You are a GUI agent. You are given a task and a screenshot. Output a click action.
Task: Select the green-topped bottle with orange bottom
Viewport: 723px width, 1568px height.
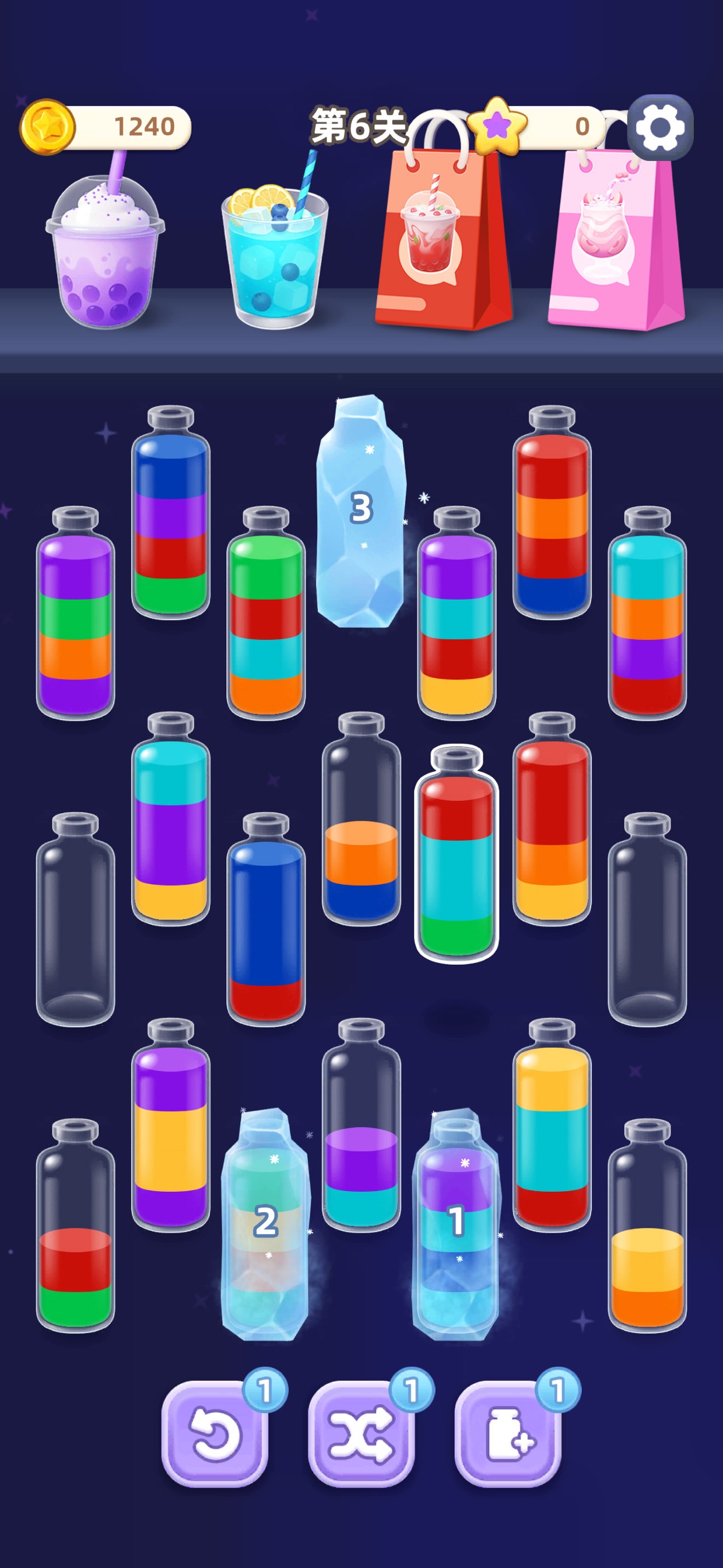tap(266, 613)
